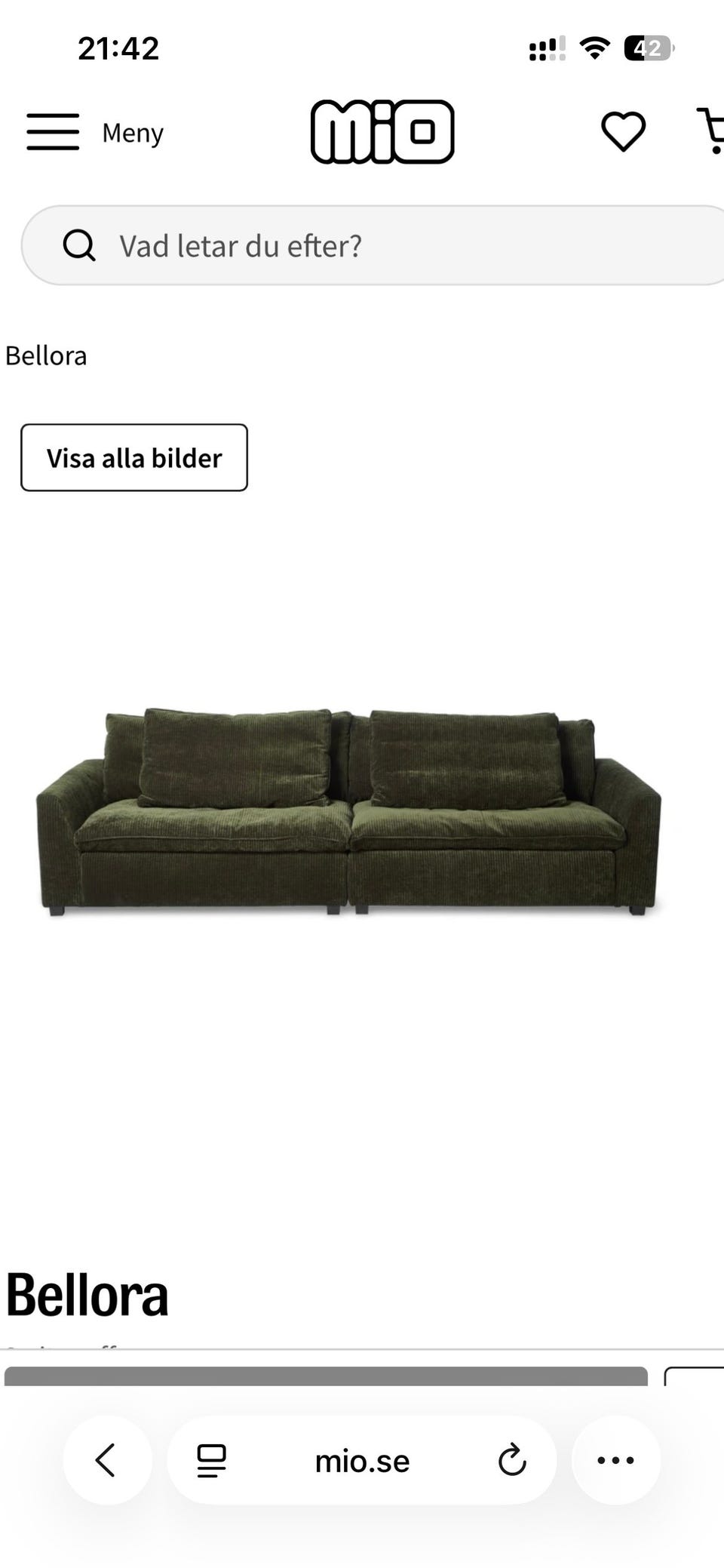Tap the Bellora breadcrumb link
Screen dimensions: 724x1568
47,355
